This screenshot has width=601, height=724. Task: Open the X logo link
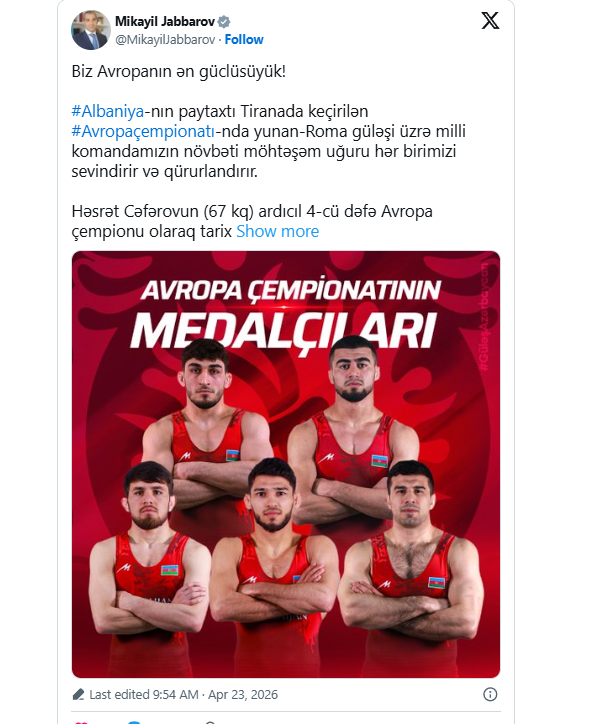[490, 21]
